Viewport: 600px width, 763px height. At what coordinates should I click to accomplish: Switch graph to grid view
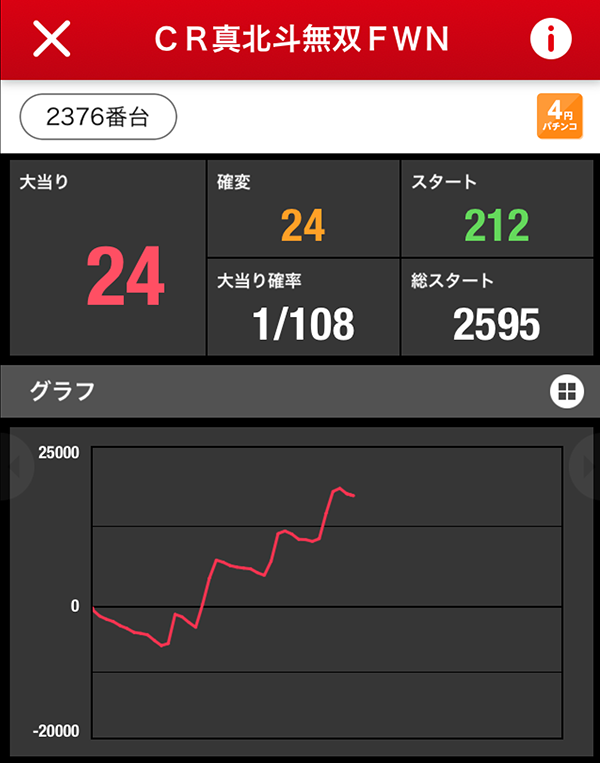[x=566, y=392]
